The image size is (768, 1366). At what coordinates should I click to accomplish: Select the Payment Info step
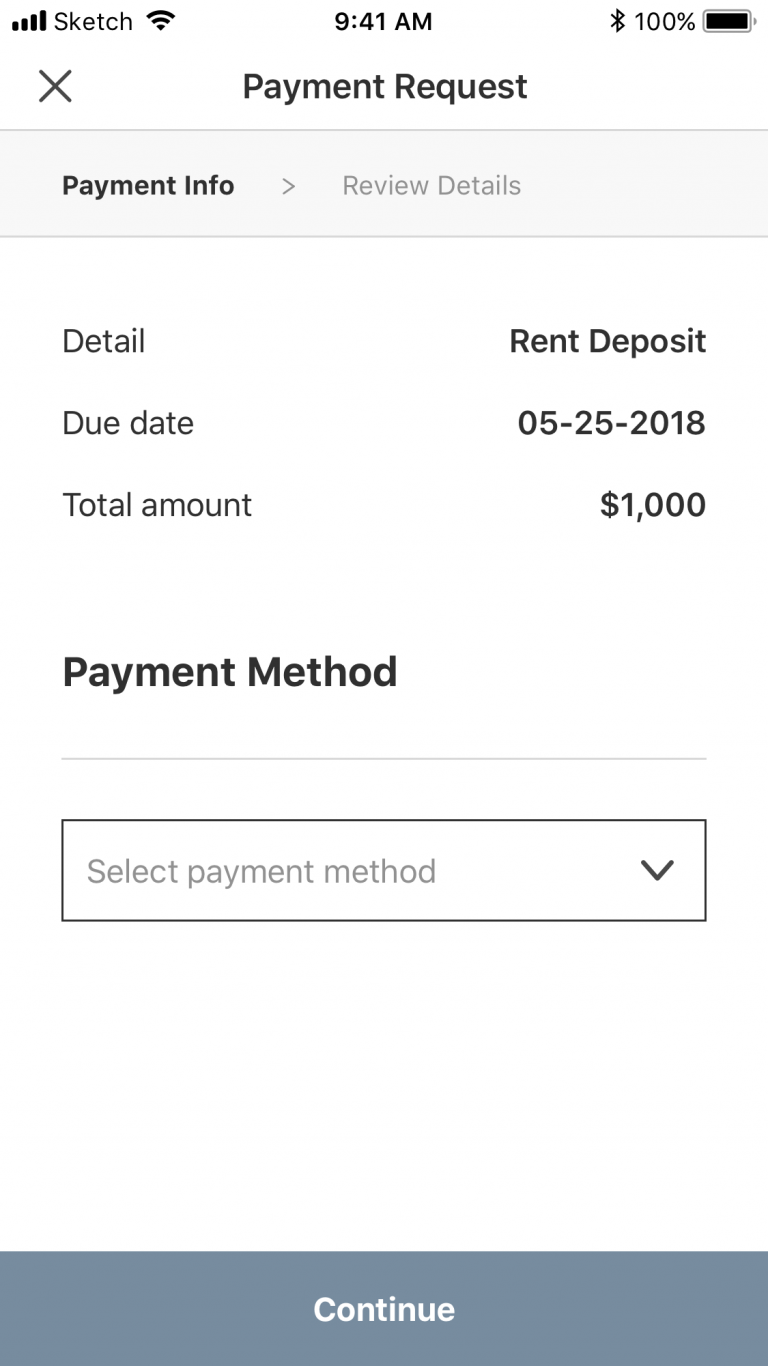pyautogui.click(x=148, y=186)
